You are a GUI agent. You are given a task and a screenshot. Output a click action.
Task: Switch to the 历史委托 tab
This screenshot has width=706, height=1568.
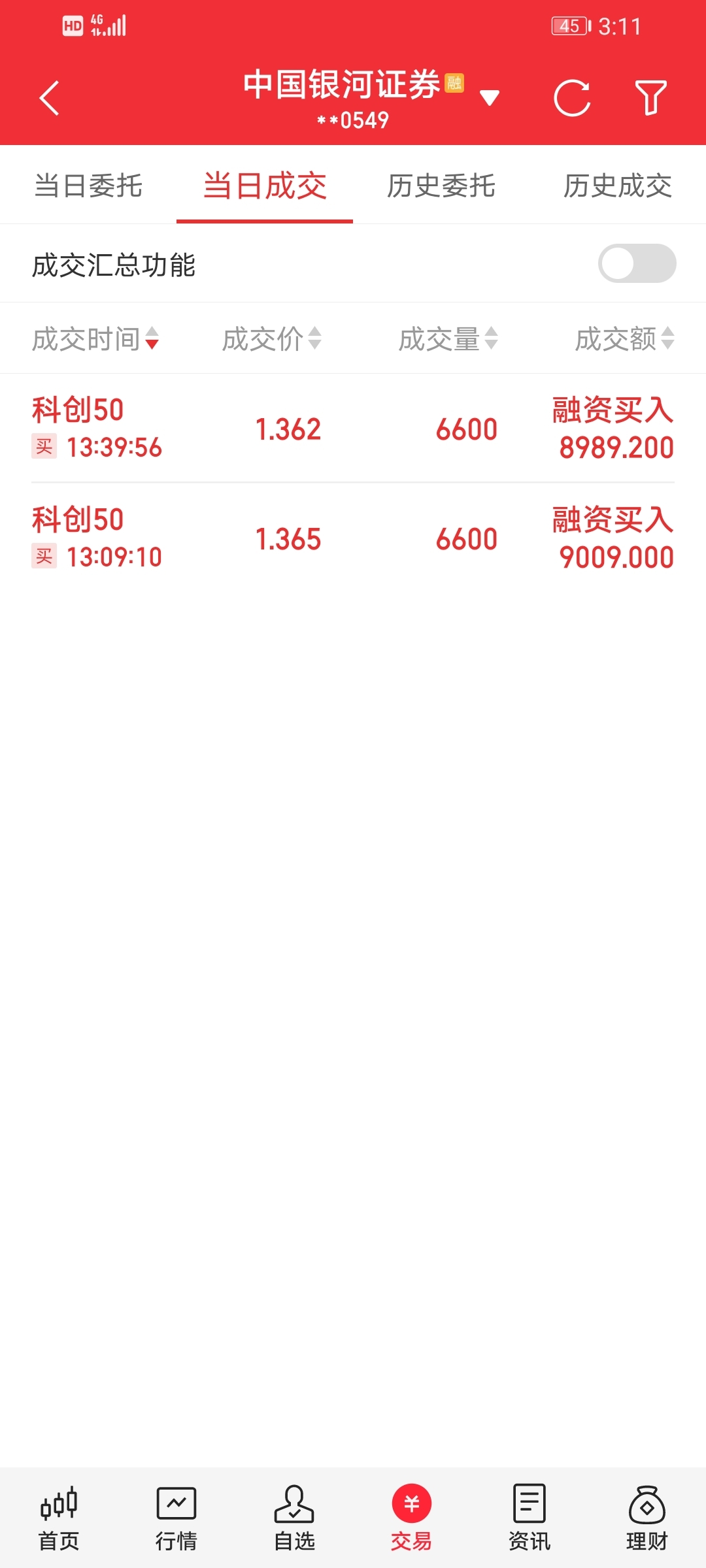click(441, 186)
